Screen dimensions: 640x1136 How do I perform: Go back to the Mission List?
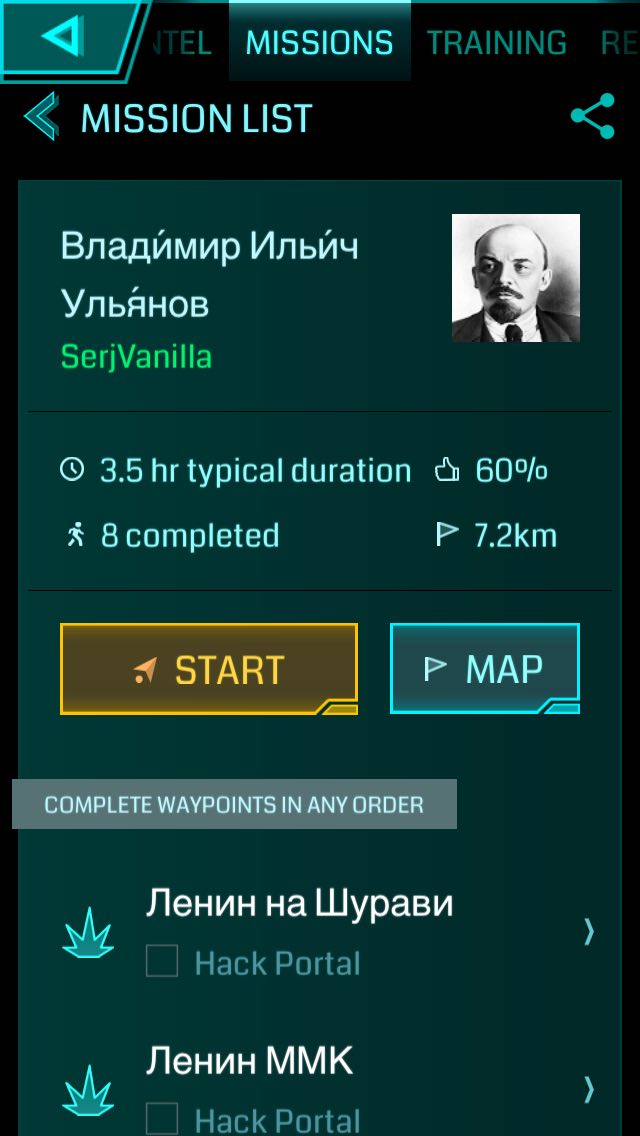point(168,118)
